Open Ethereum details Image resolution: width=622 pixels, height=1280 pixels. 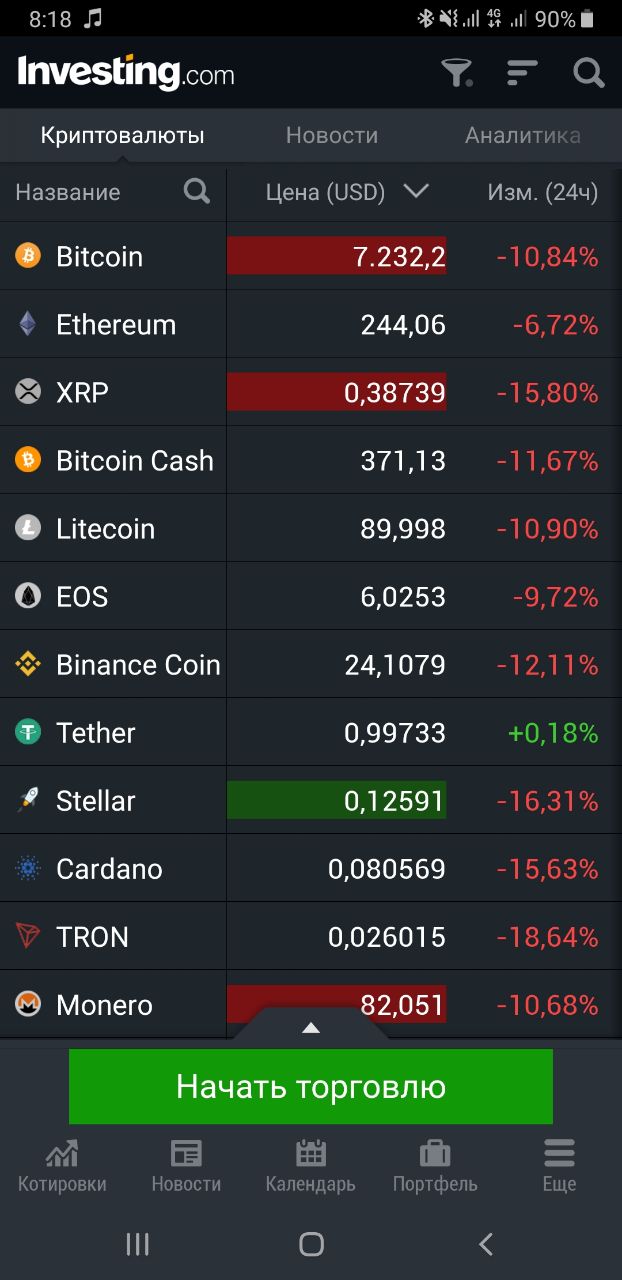click(311, 325)
